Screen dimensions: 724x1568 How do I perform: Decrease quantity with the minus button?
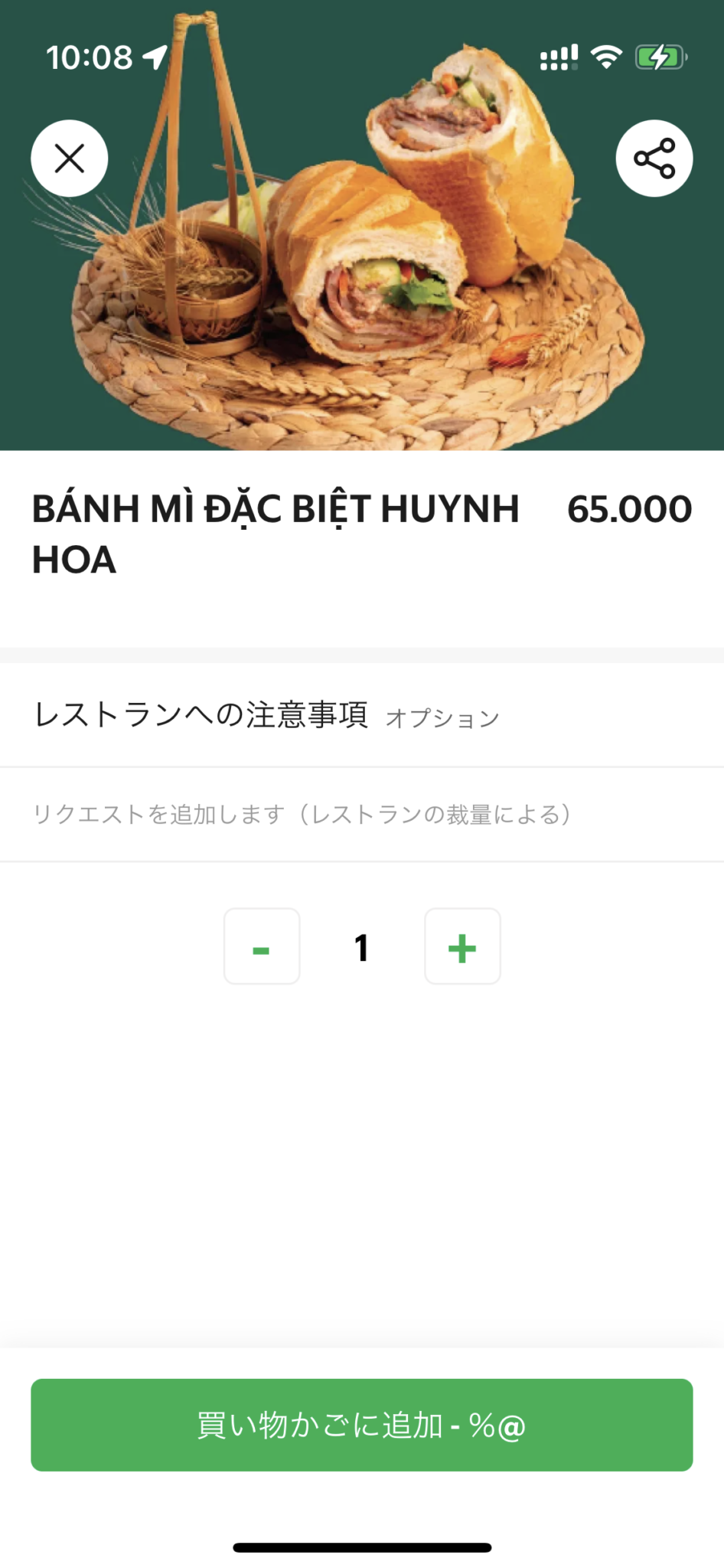(x=262, y=946)
